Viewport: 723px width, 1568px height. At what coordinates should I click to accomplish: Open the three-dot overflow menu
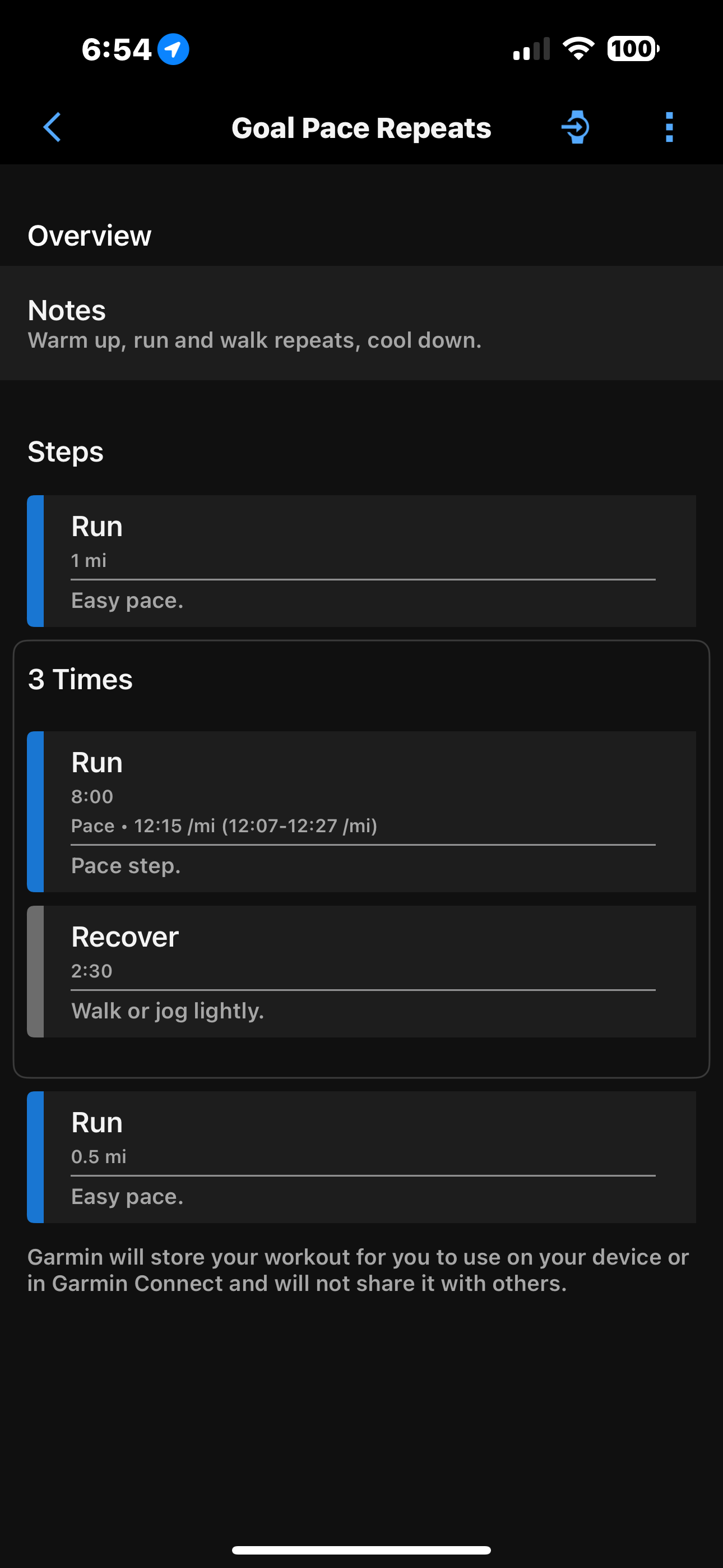pos(669,127)
